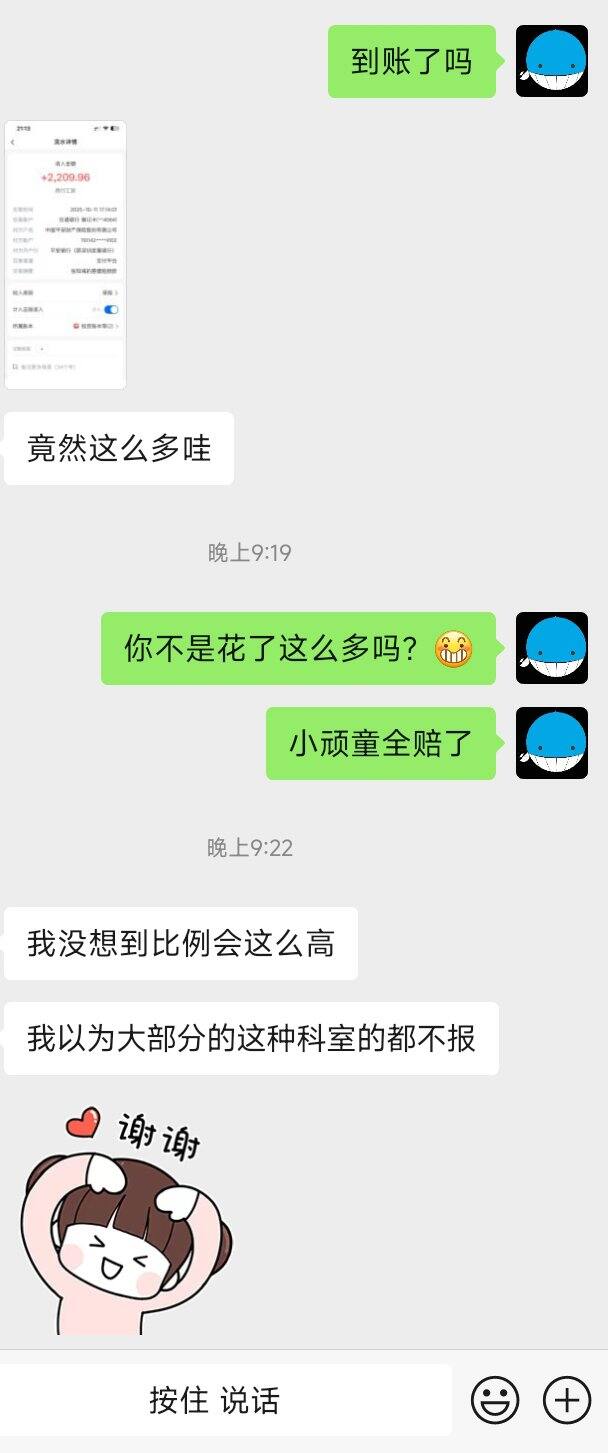Tap the whale avatar next to 小顽童全赔了
The image size is (608, 1453).
pos(552,743)
